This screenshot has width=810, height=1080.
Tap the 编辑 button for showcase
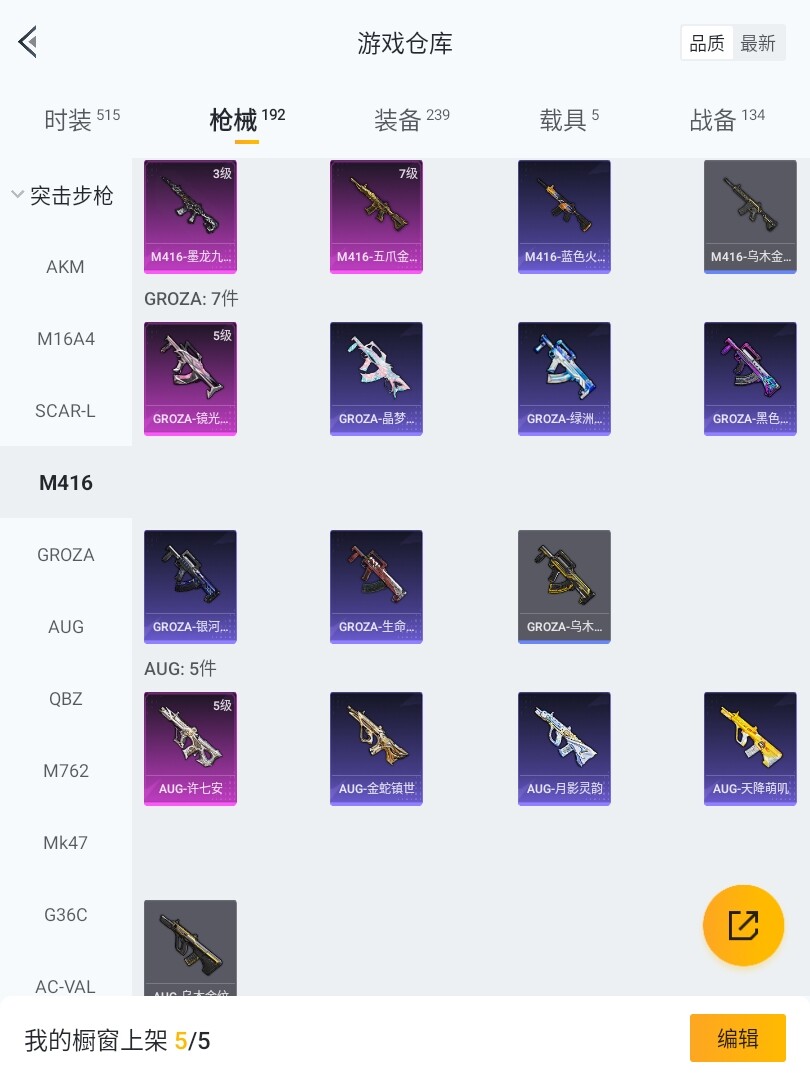coord(737,1038)
